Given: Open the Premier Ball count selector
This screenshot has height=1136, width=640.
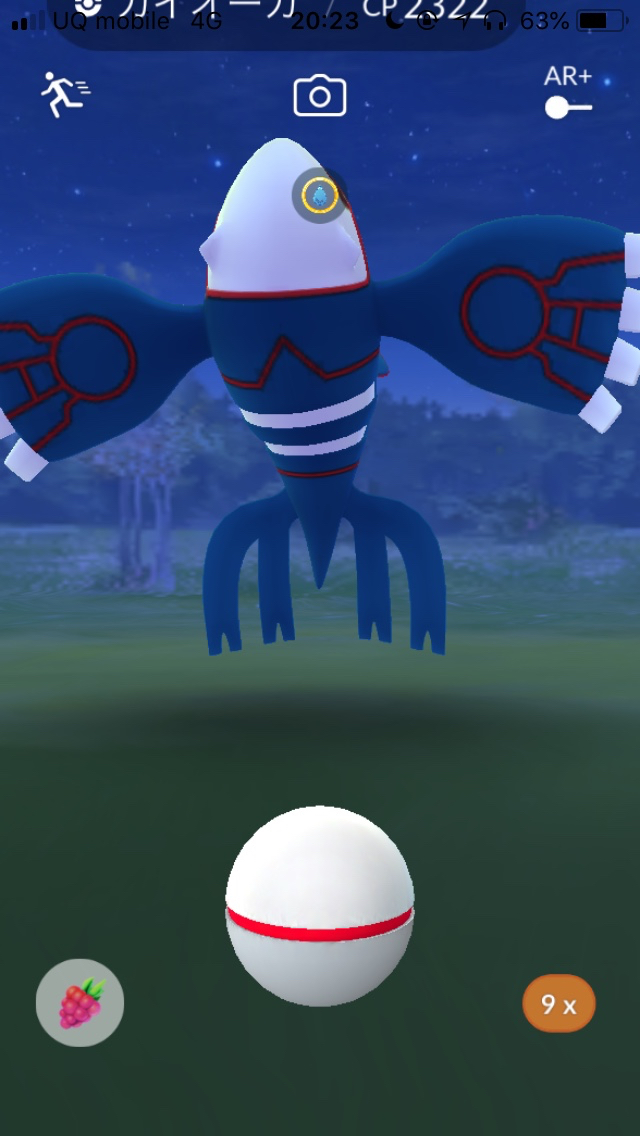Looking at the screenshot, I should click(558, 1003).
